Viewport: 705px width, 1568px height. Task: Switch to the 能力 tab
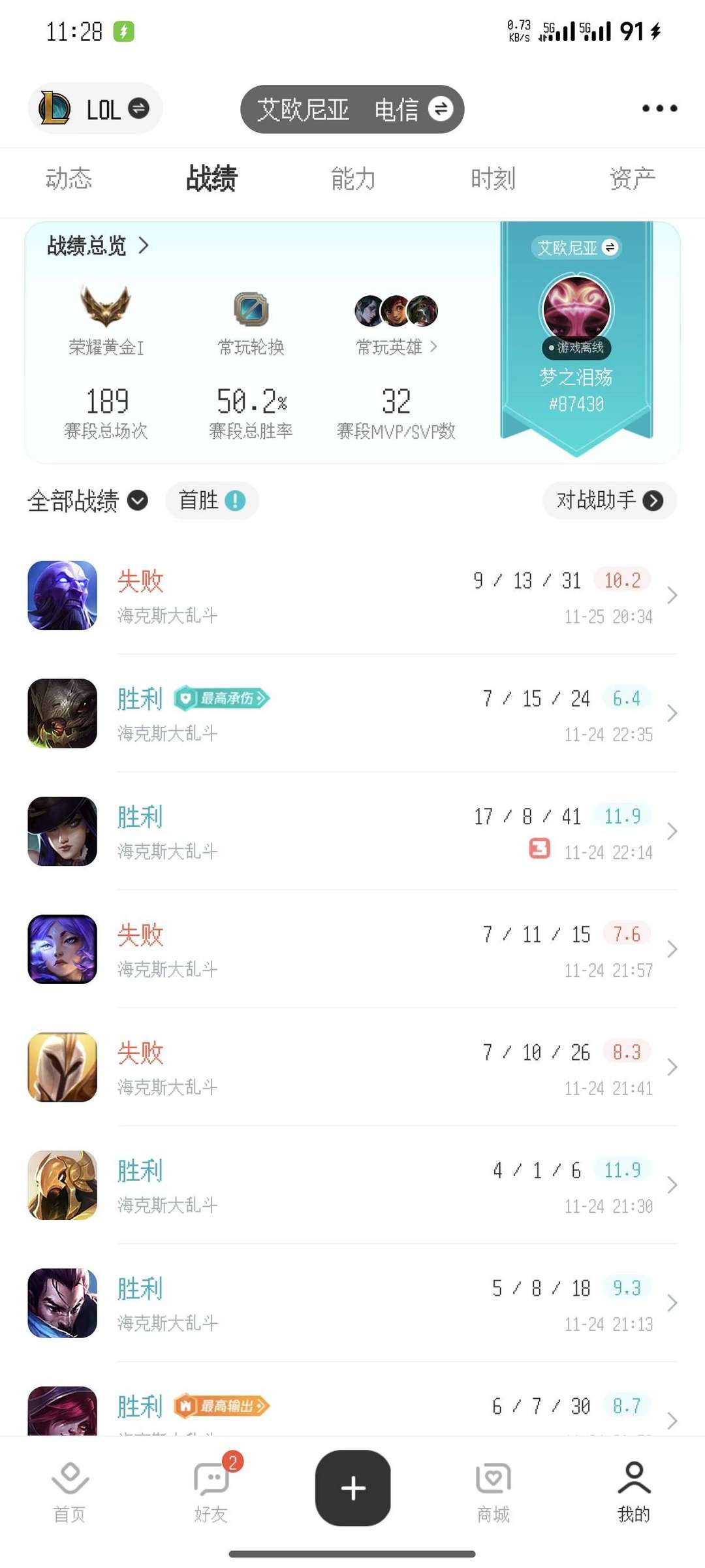click(x=352, y=178)
